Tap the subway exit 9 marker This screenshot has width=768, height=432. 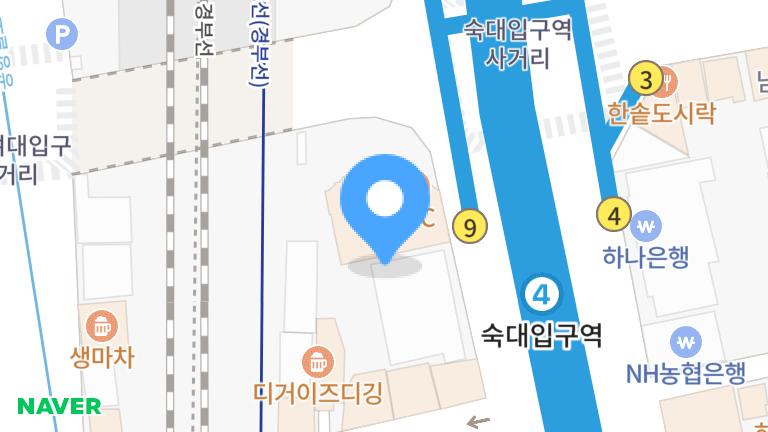[x=469, y=227]
